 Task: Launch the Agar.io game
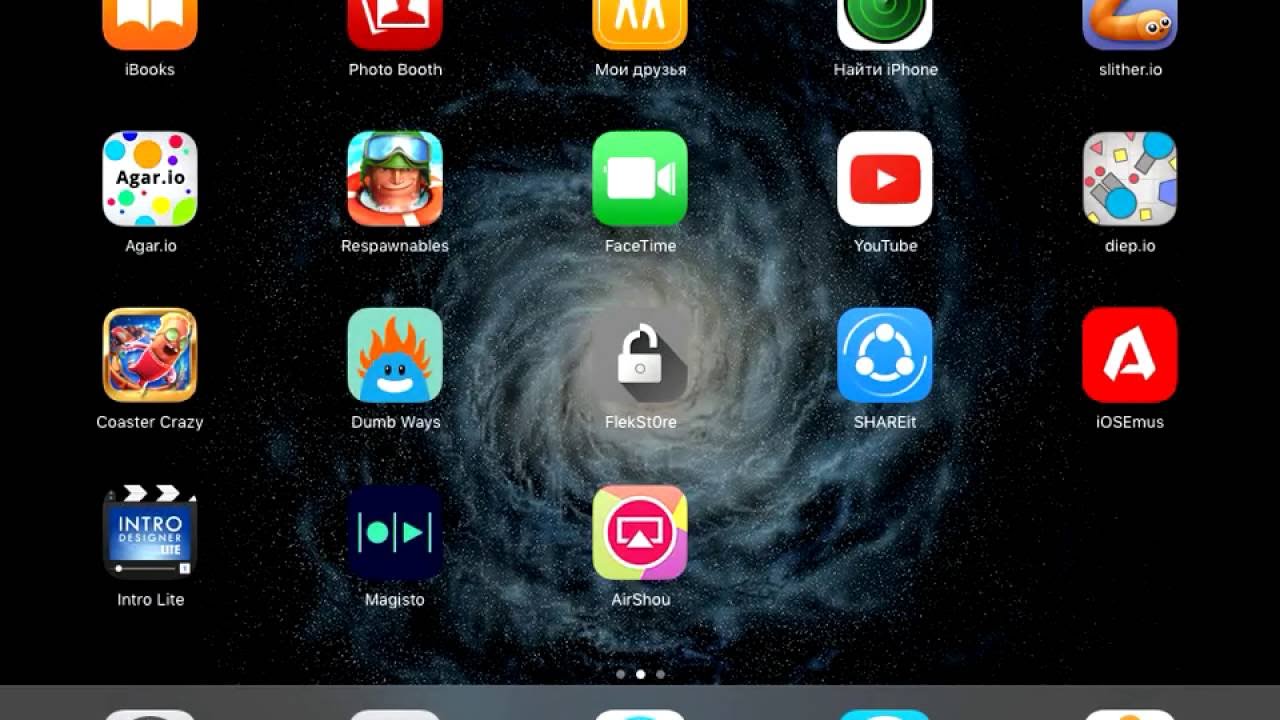150,179
